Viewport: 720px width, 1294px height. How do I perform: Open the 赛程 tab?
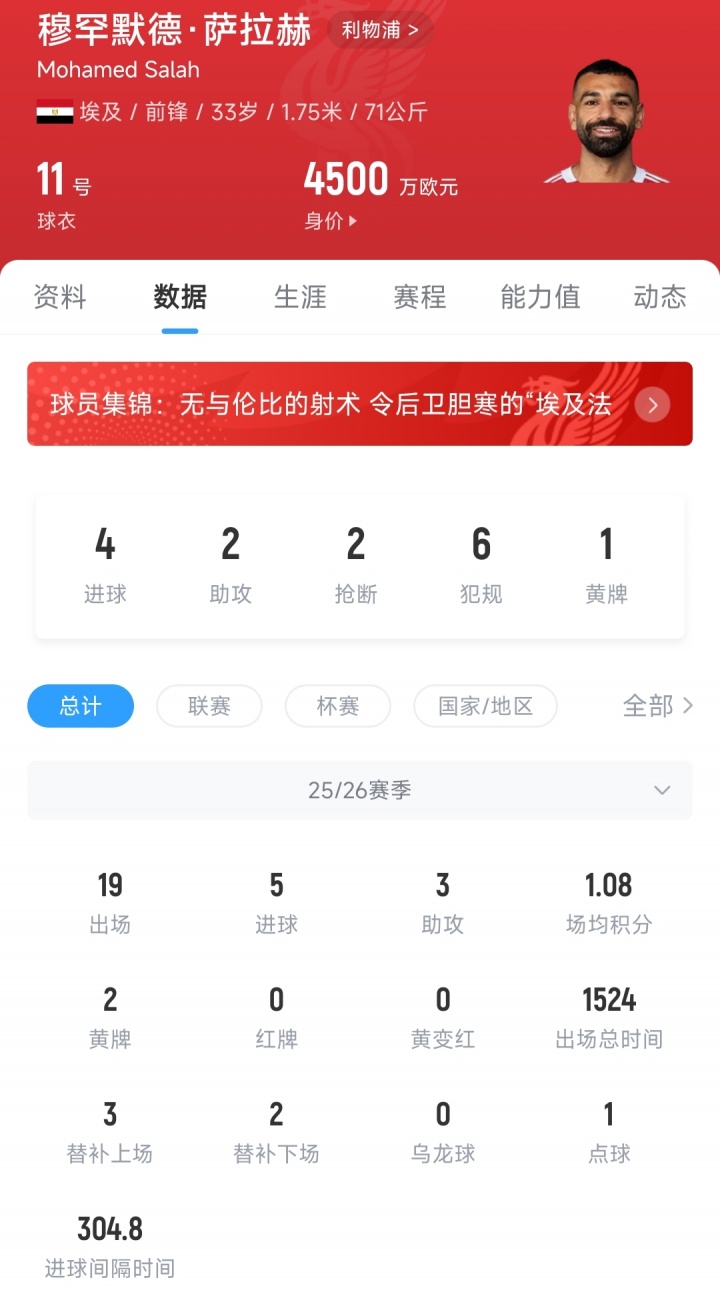(x=420, y=297)
